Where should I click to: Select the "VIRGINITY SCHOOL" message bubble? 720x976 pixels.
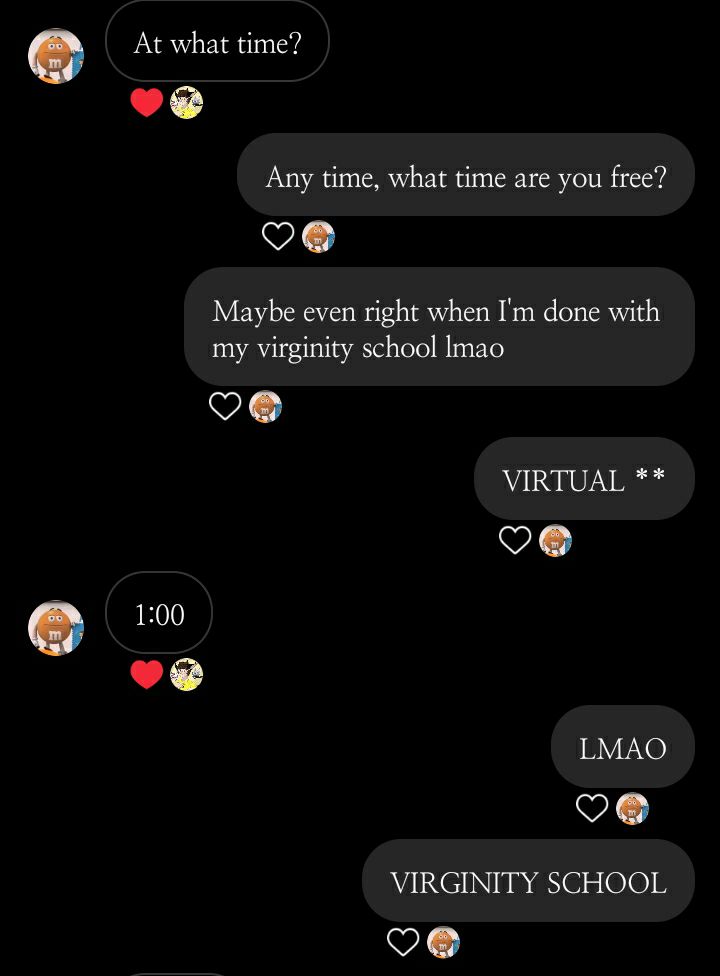pyautogui.click(x=528, y=881)
